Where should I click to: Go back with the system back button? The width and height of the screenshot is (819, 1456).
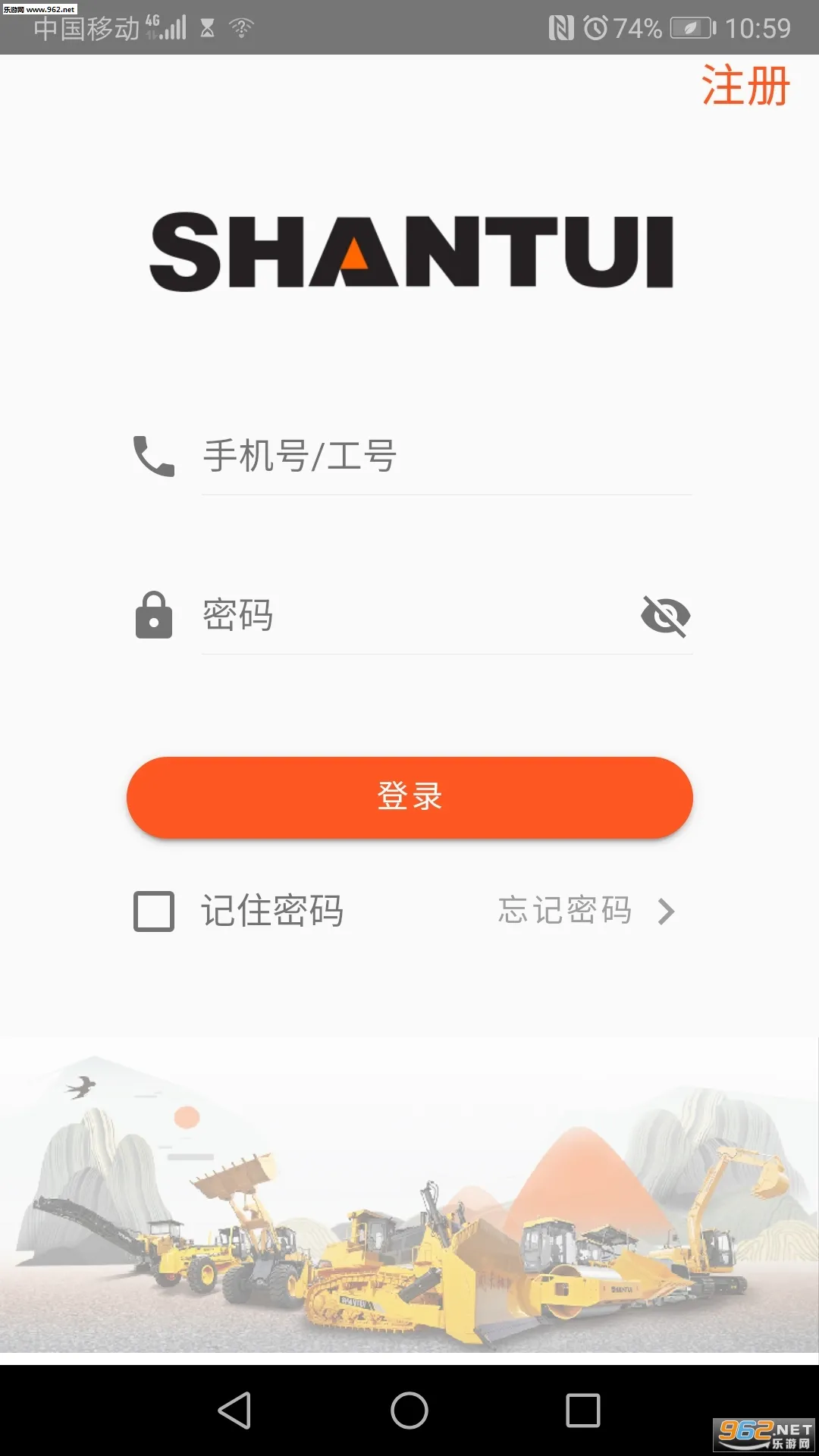point(235,1410)
